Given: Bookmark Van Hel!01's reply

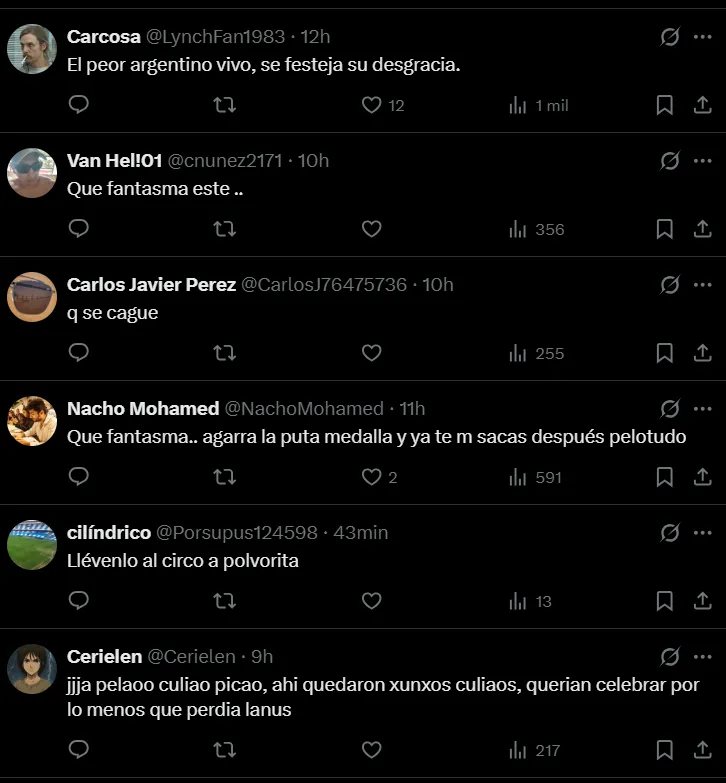Looking at the screenshot, I should click(x=664, y=229).
